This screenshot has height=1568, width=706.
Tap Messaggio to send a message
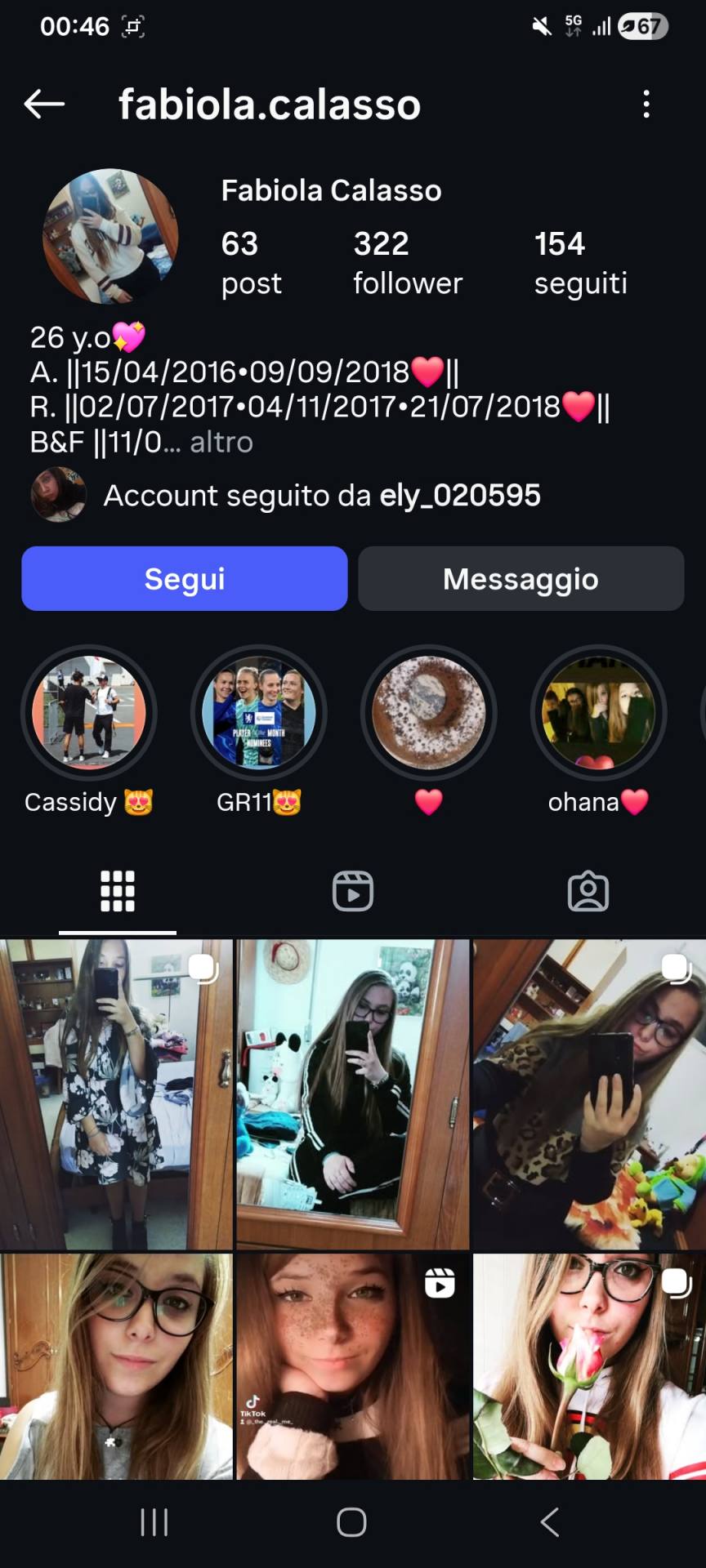click(x=521, y=578)
